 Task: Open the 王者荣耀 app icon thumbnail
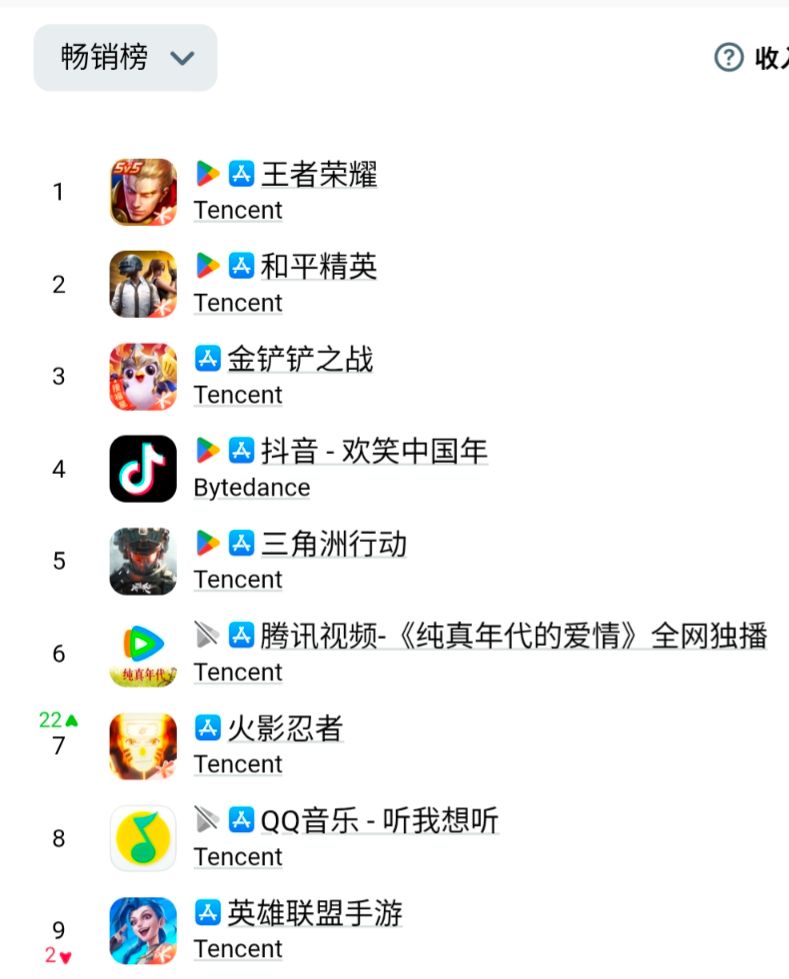click(142, 190)
